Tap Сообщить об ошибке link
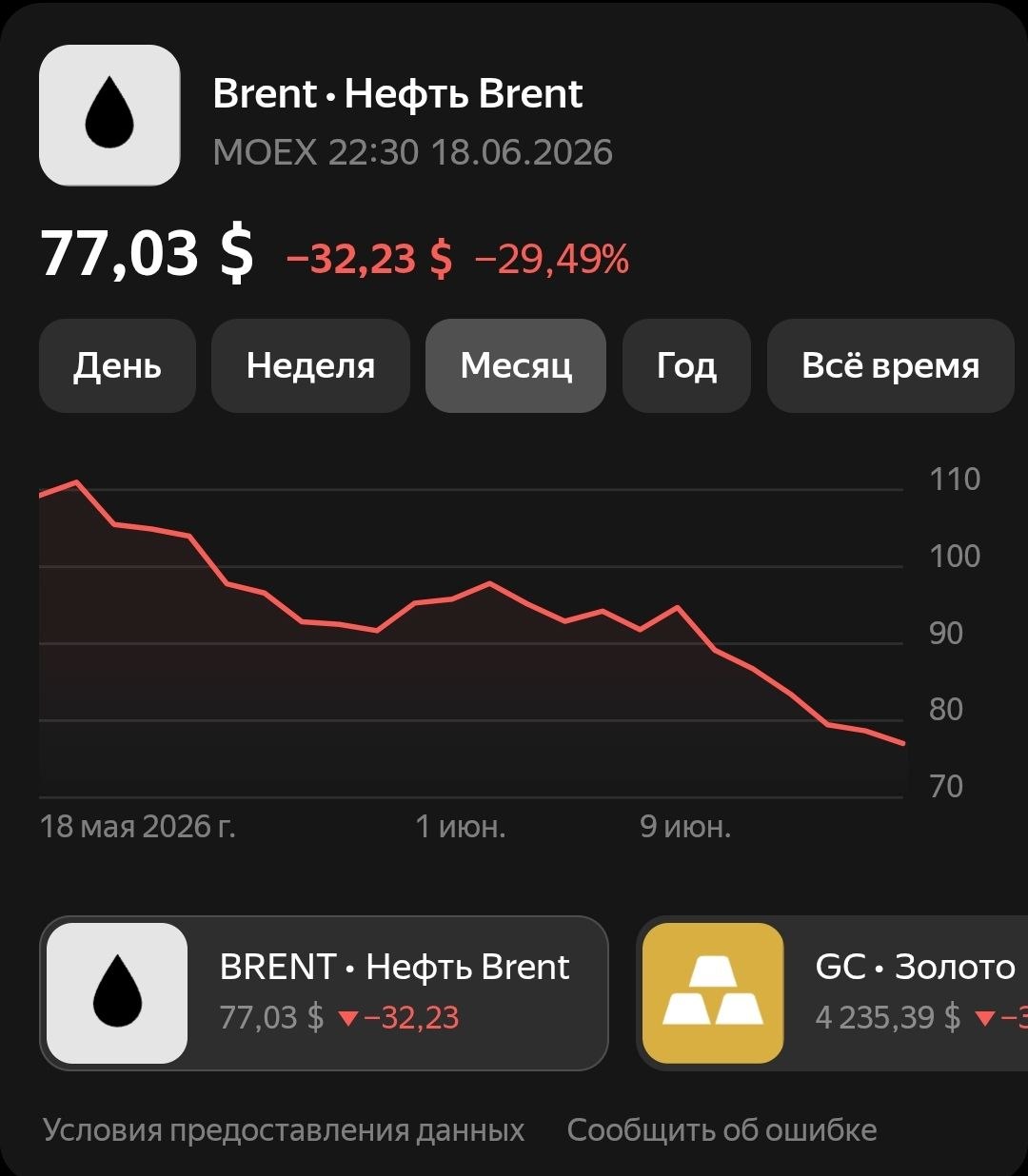Image resolution: width=1028 pixels, height=1176 pixels. 722,1129
